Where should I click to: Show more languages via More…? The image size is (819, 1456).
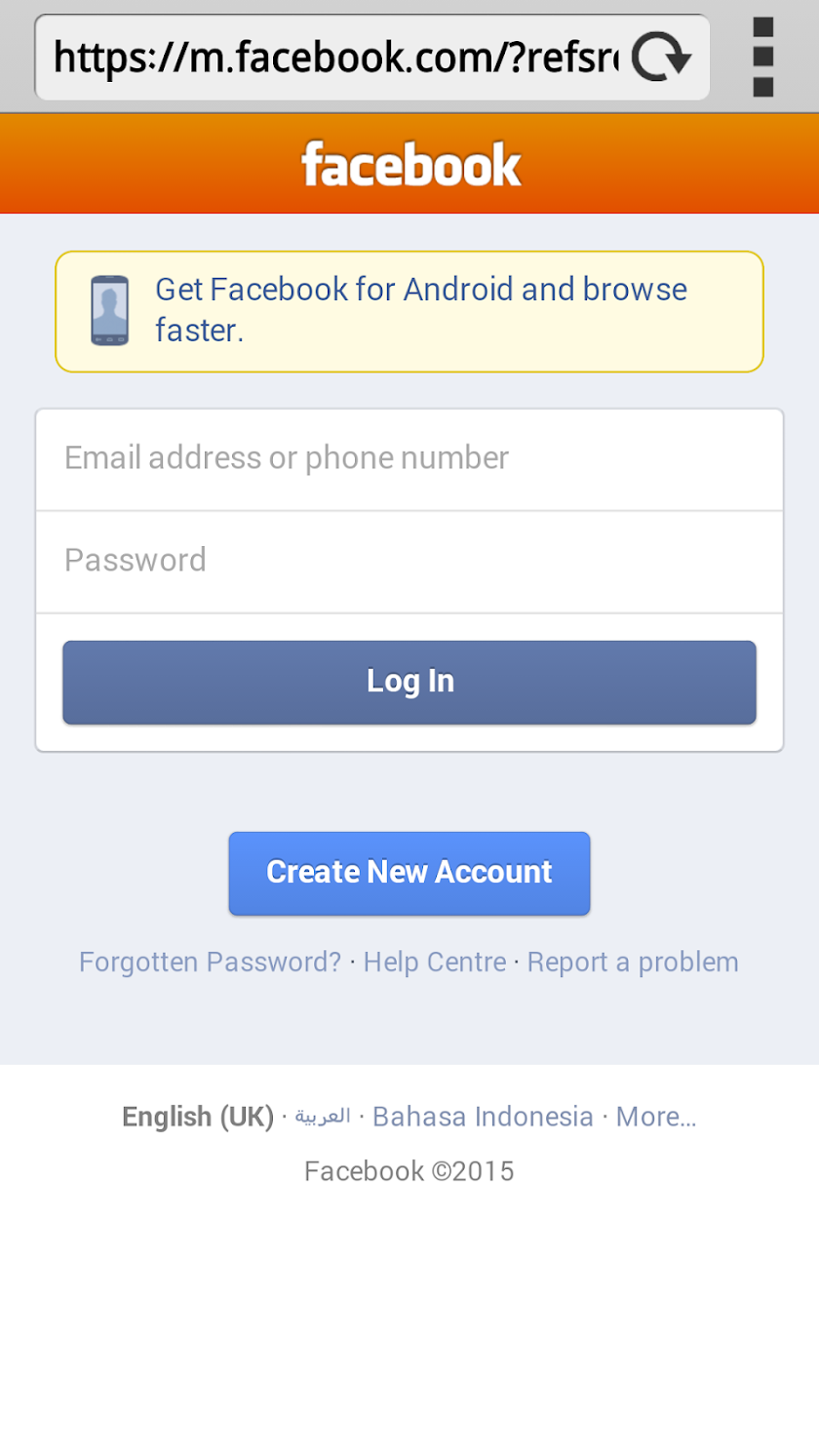[656, 1117]
